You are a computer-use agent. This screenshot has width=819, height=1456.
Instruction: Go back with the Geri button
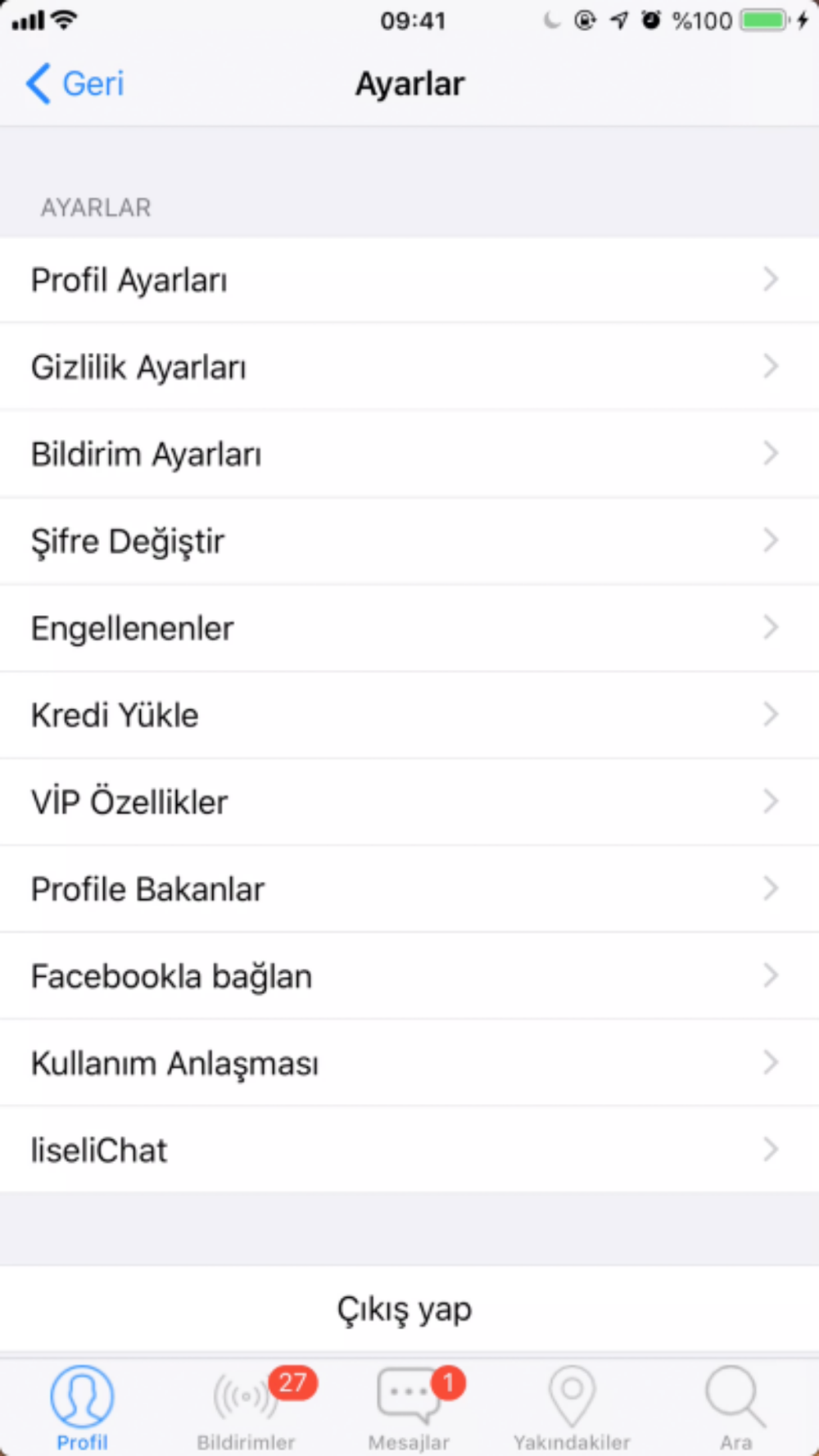[75, 84]
